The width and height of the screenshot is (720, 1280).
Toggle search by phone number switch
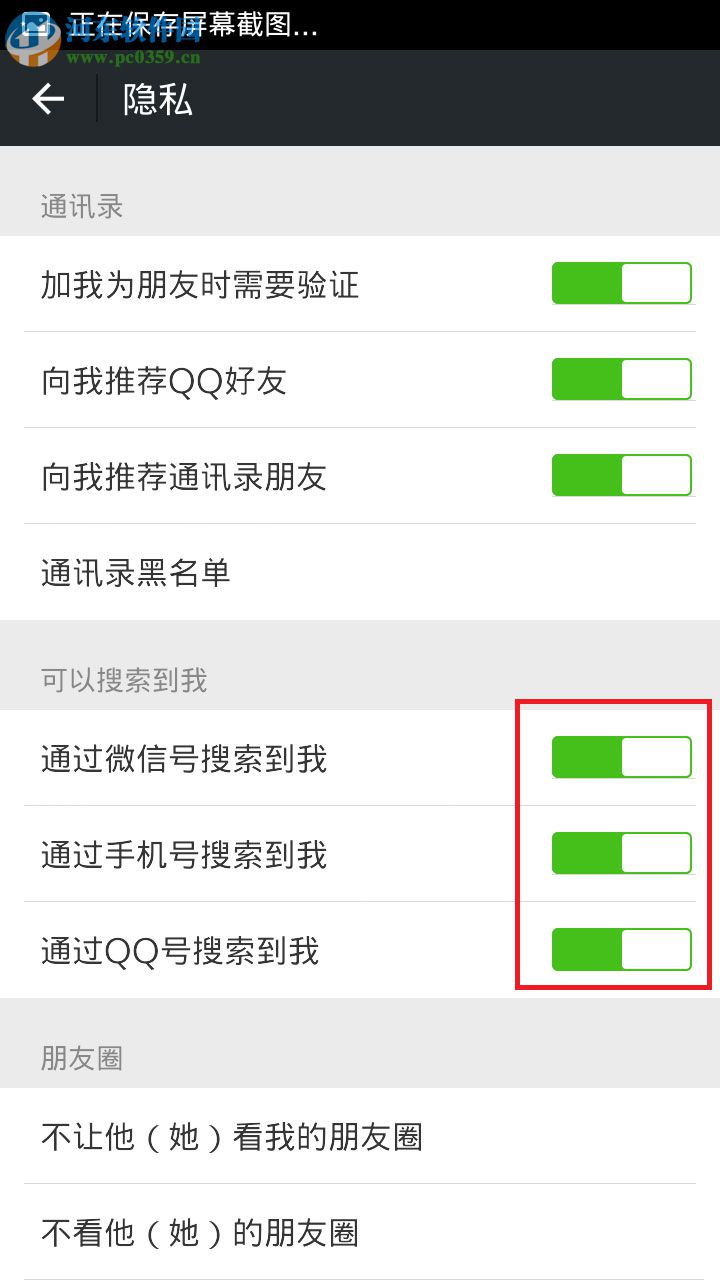pyautogui.click(x=622, y=852)
